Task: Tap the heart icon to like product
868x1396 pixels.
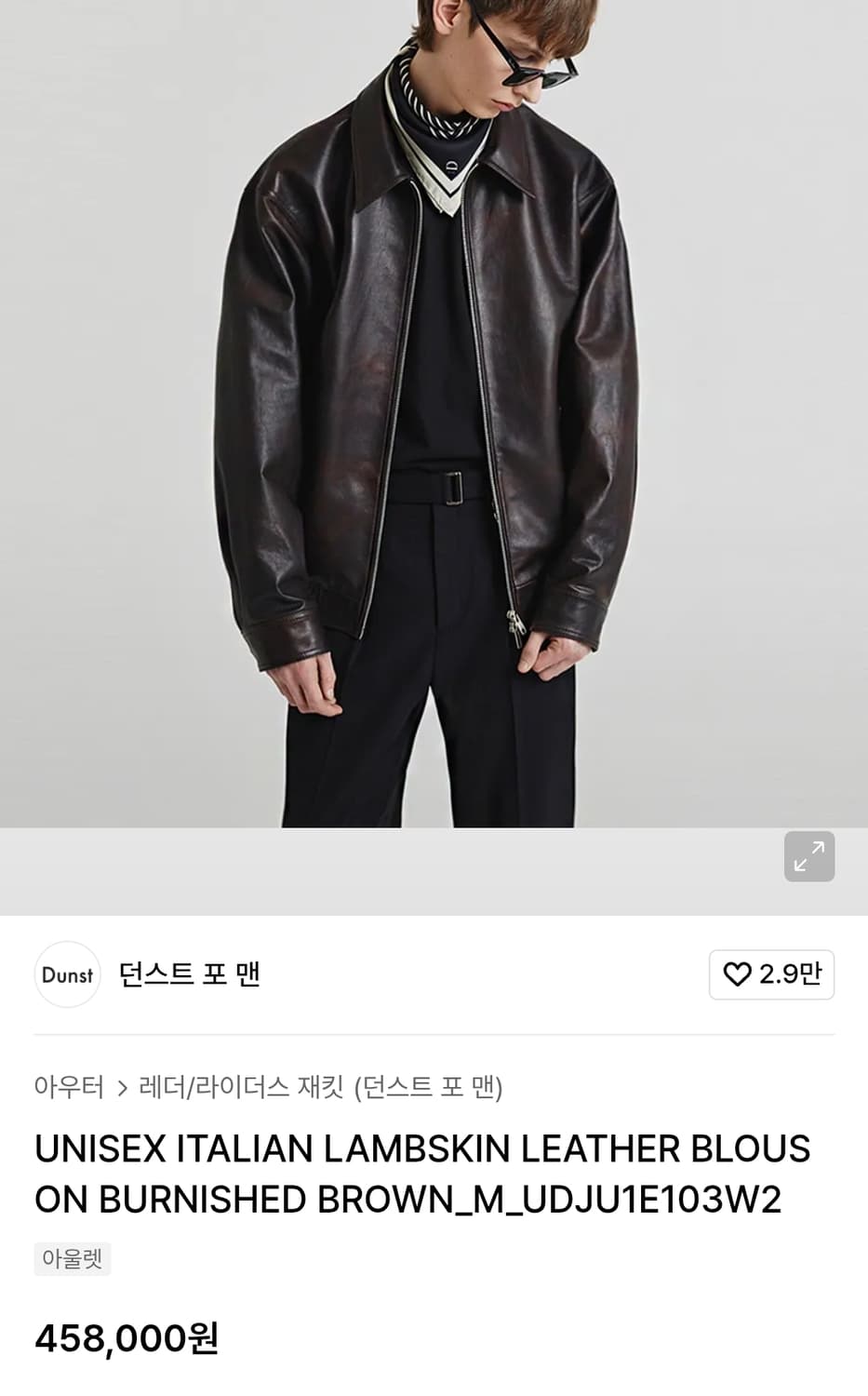Action: tap(738, 974)
